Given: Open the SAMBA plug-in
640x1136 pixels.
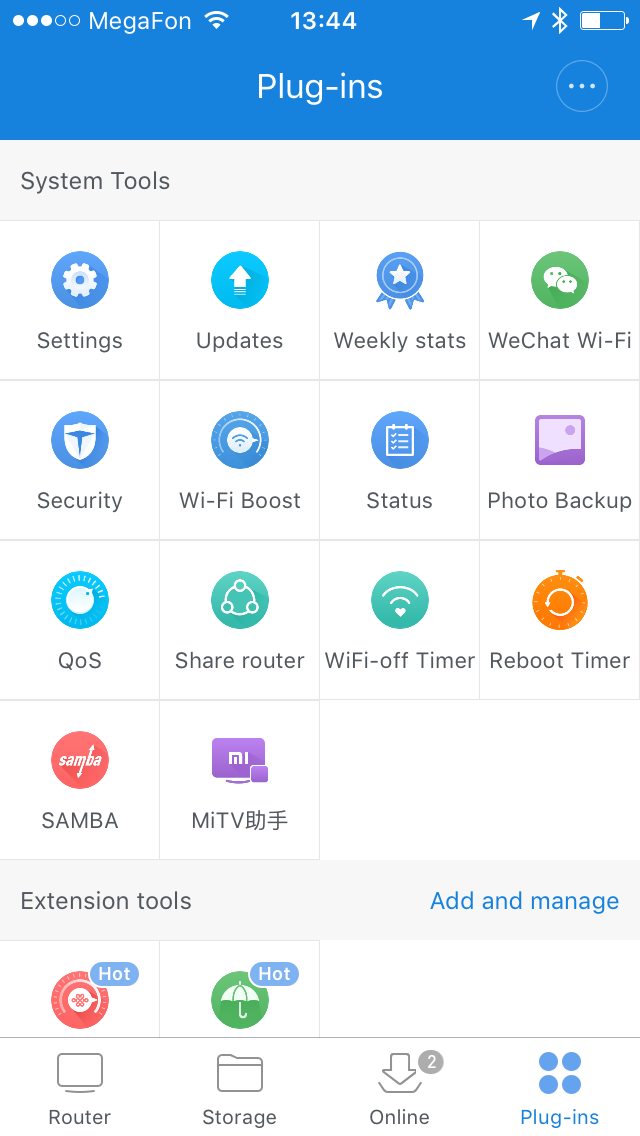Looking at the screenshot, I should point(80,780).
